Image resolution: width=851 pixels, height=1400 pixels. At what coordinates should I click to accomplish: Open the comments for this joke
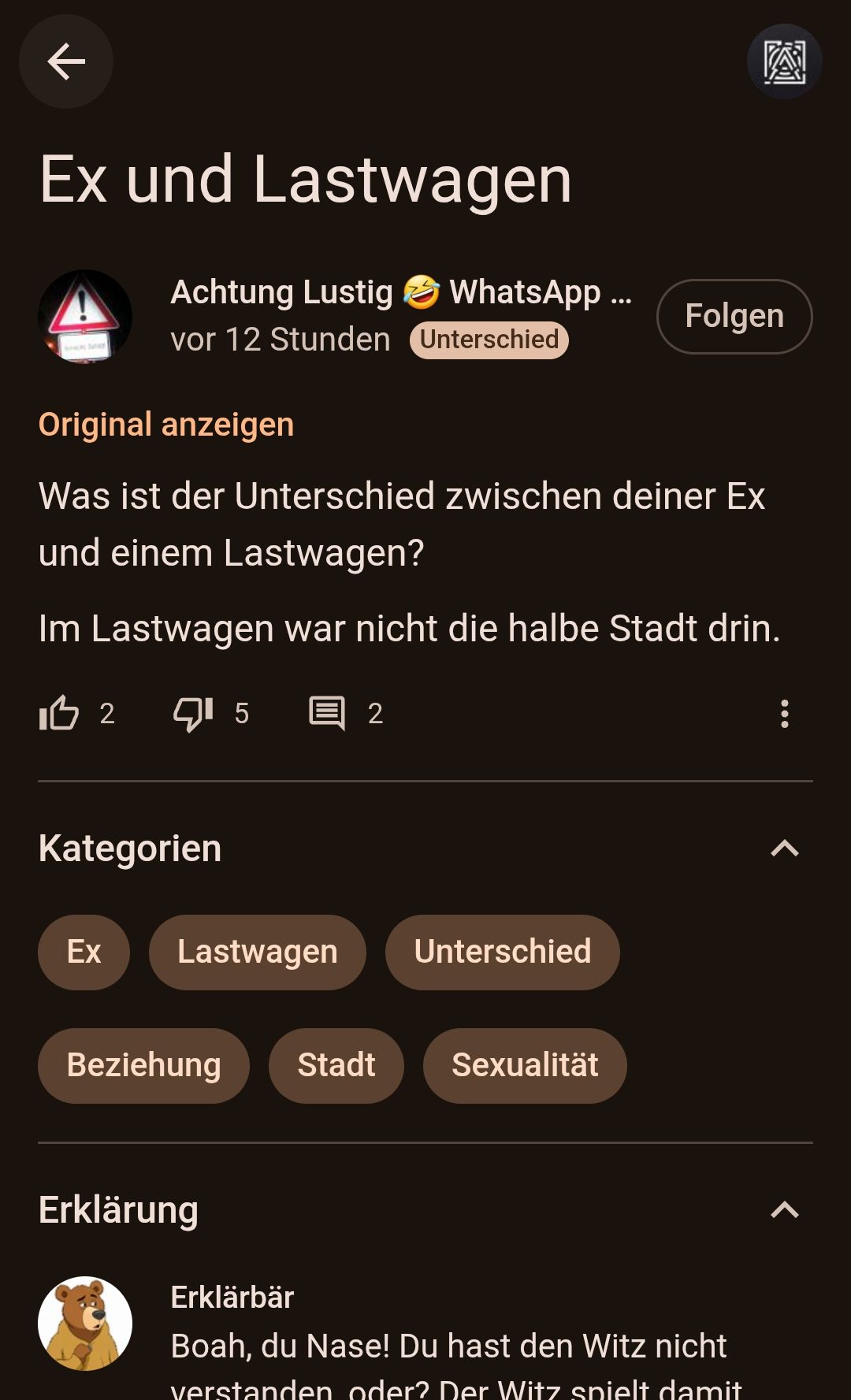pyautogui.click(x=327, y=713)
